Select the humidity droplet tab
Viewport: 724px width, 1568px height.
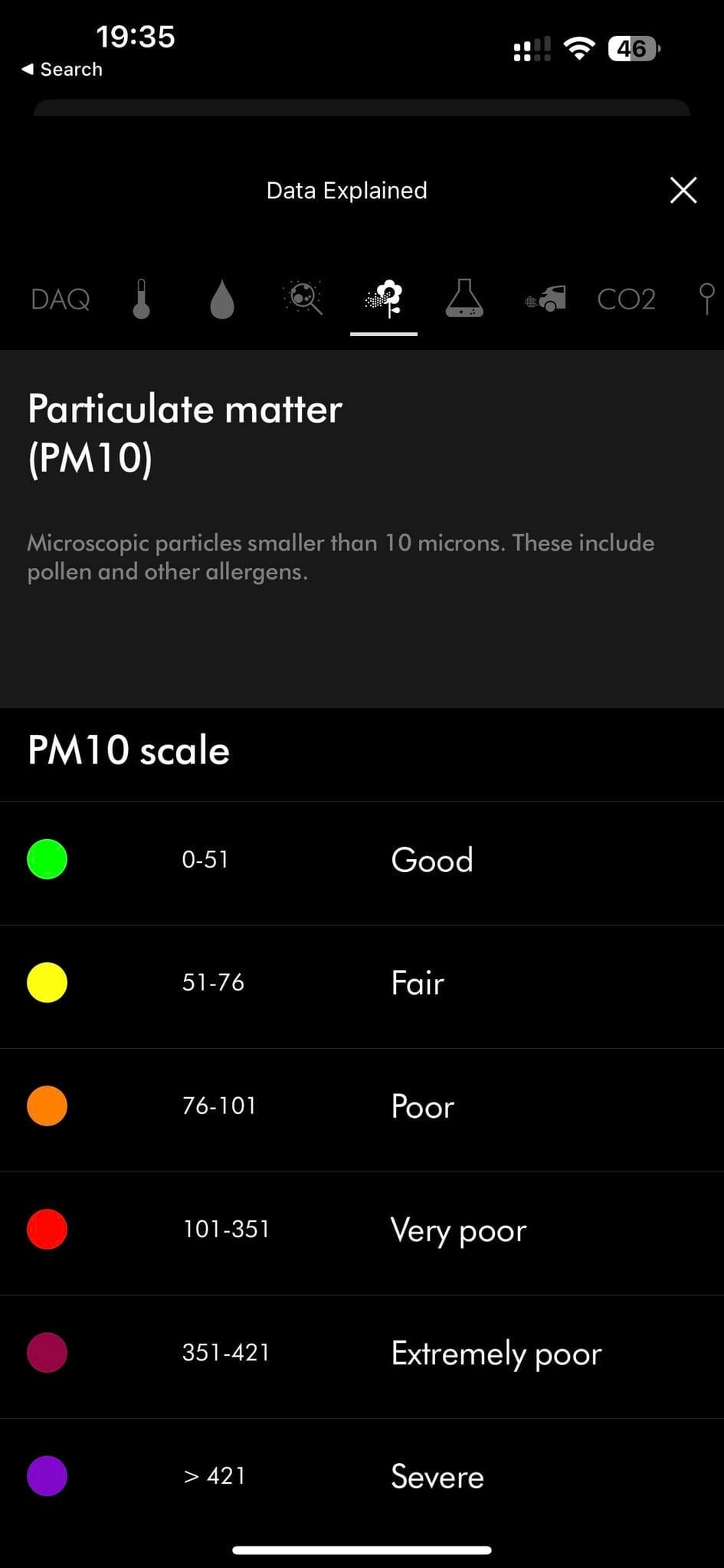coord(221,299)
